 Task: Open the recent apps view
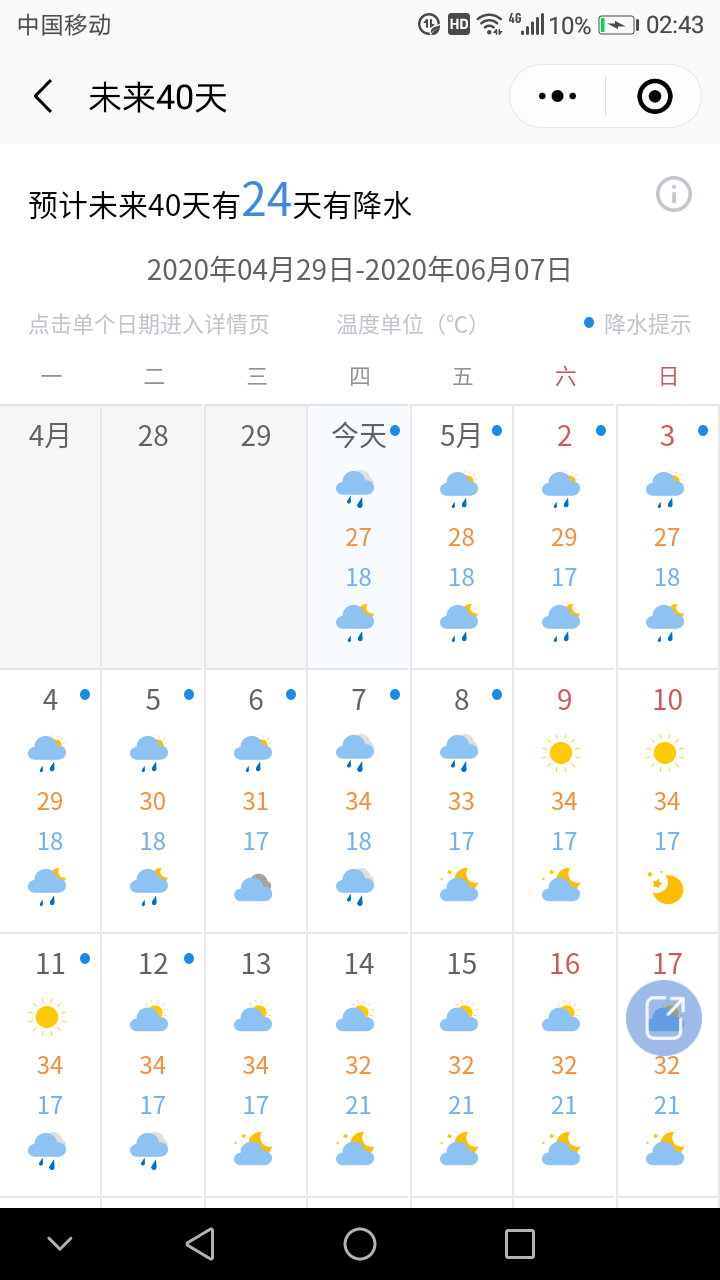click(520, 1244)
